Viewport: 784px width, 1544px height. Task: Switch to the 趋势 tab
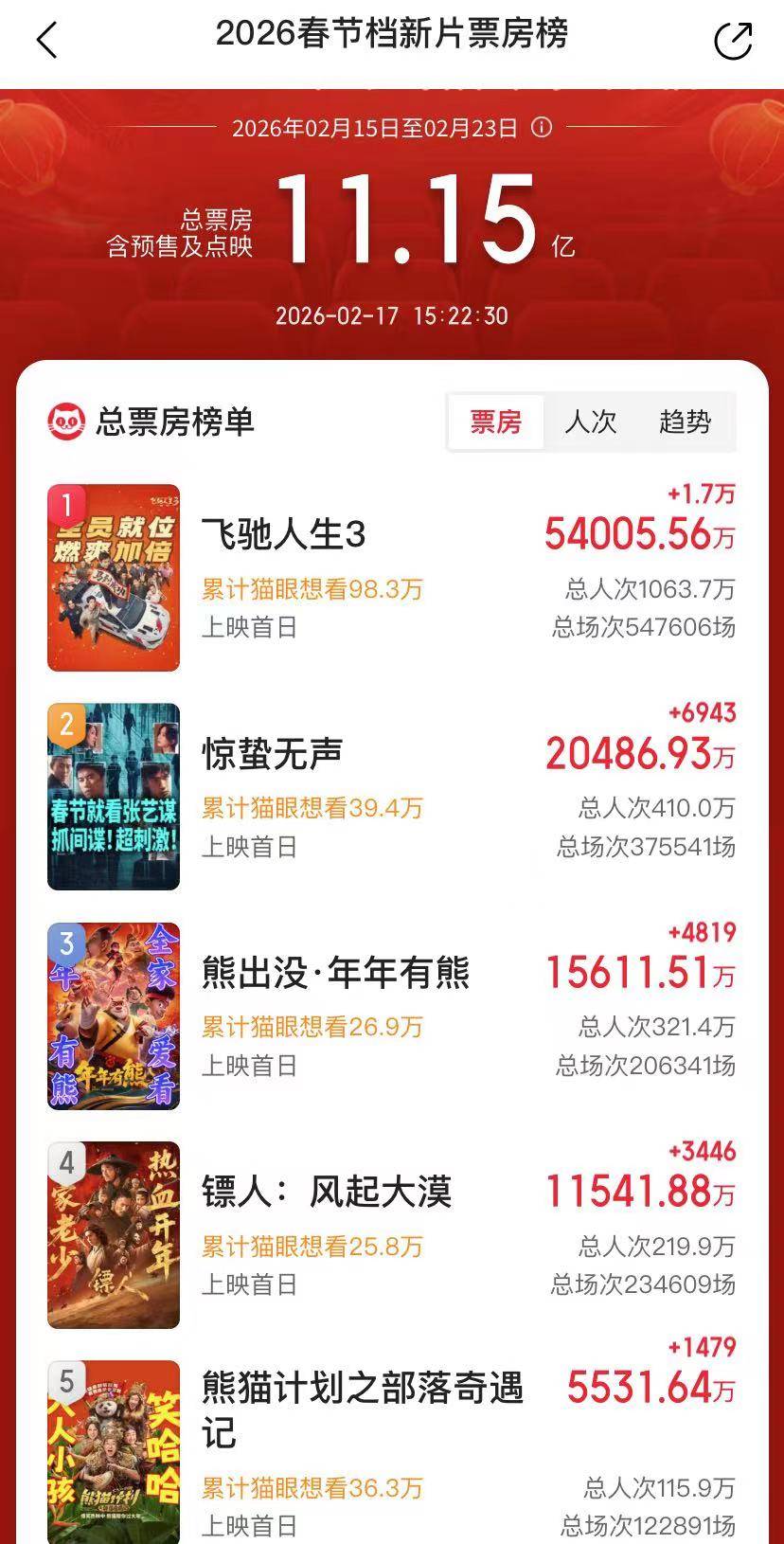tap(685, 422)
